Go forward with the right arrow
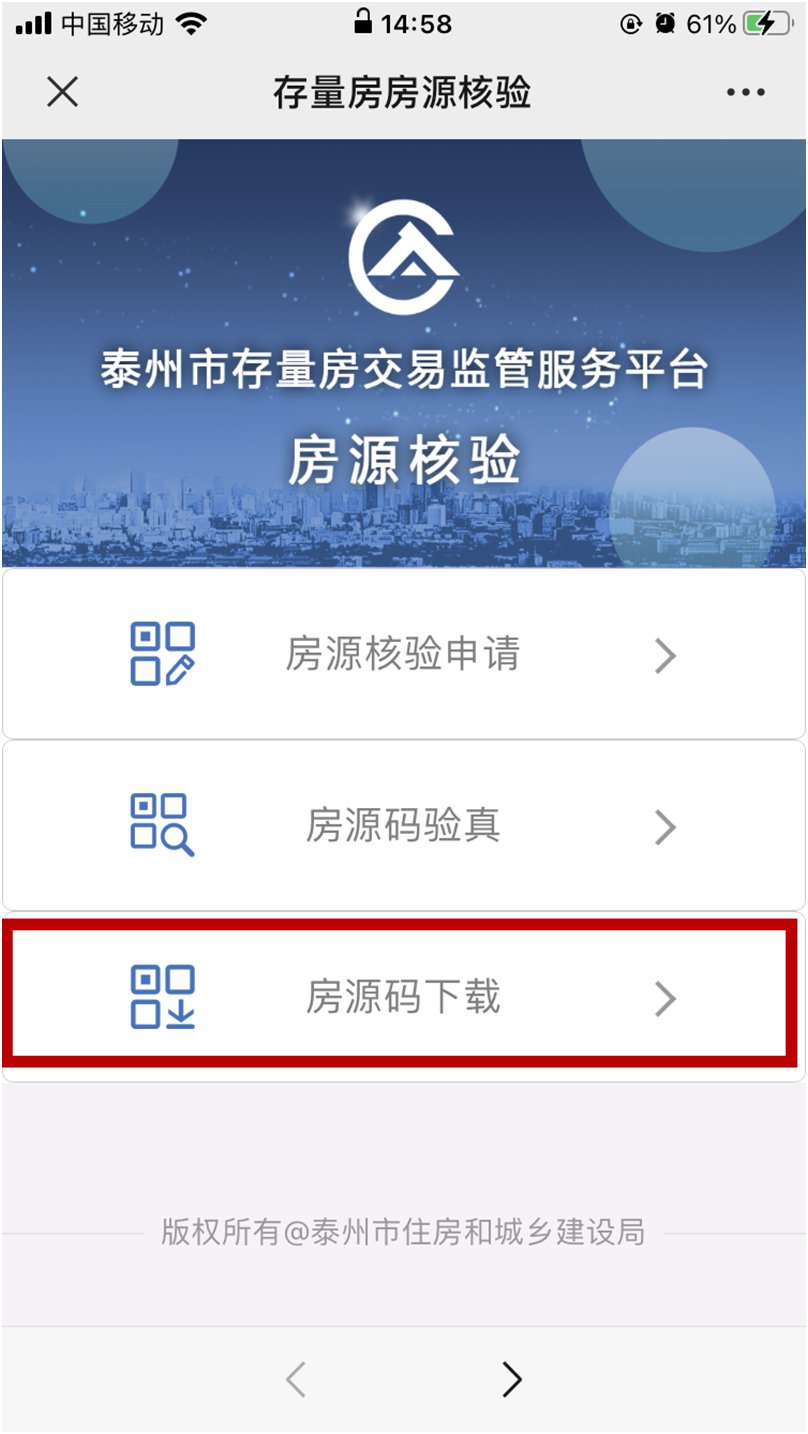This screenshot has width=808, height=1434. 512,1379
